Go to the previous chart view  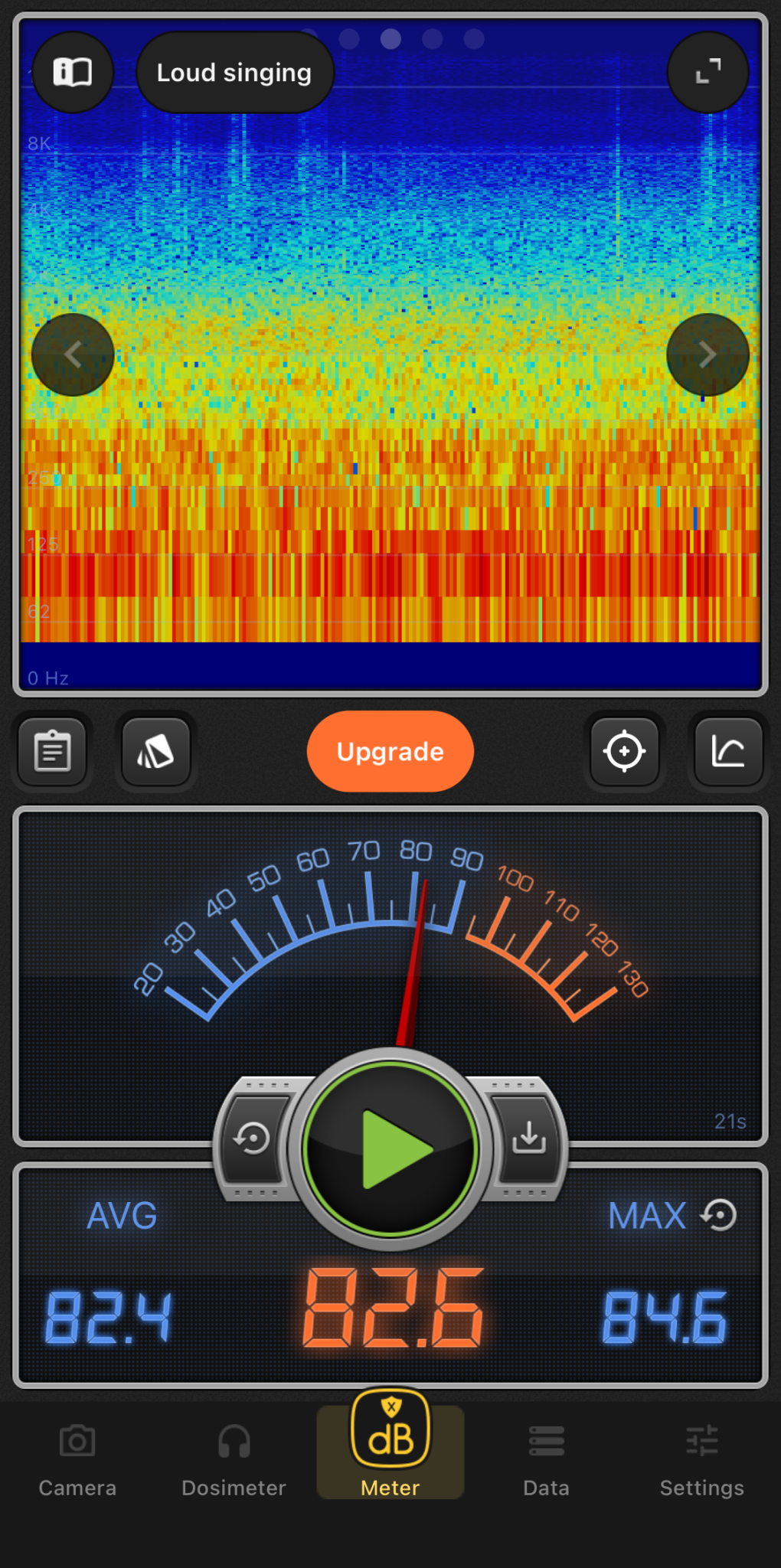[x=73, y=354]
